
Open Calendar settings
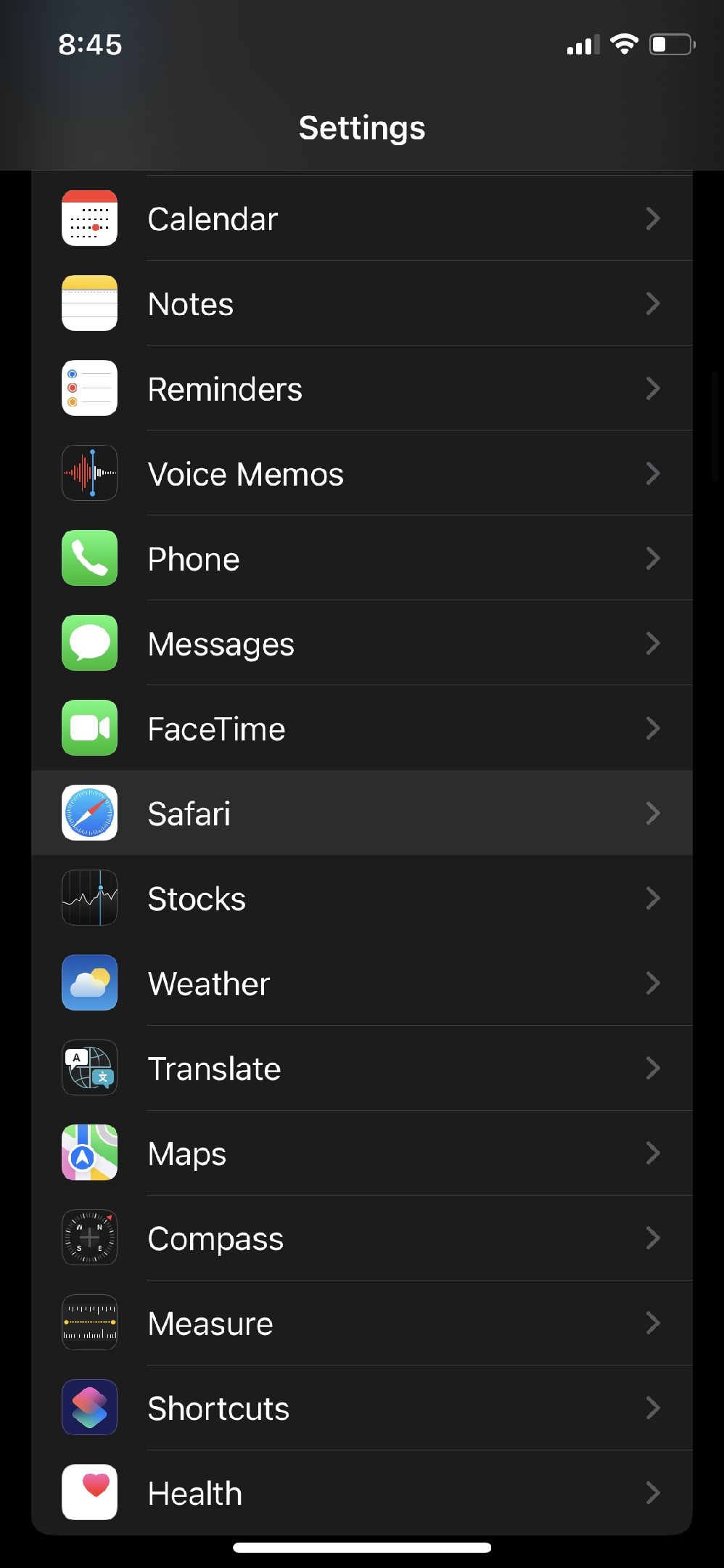click(x=362, y=219)
